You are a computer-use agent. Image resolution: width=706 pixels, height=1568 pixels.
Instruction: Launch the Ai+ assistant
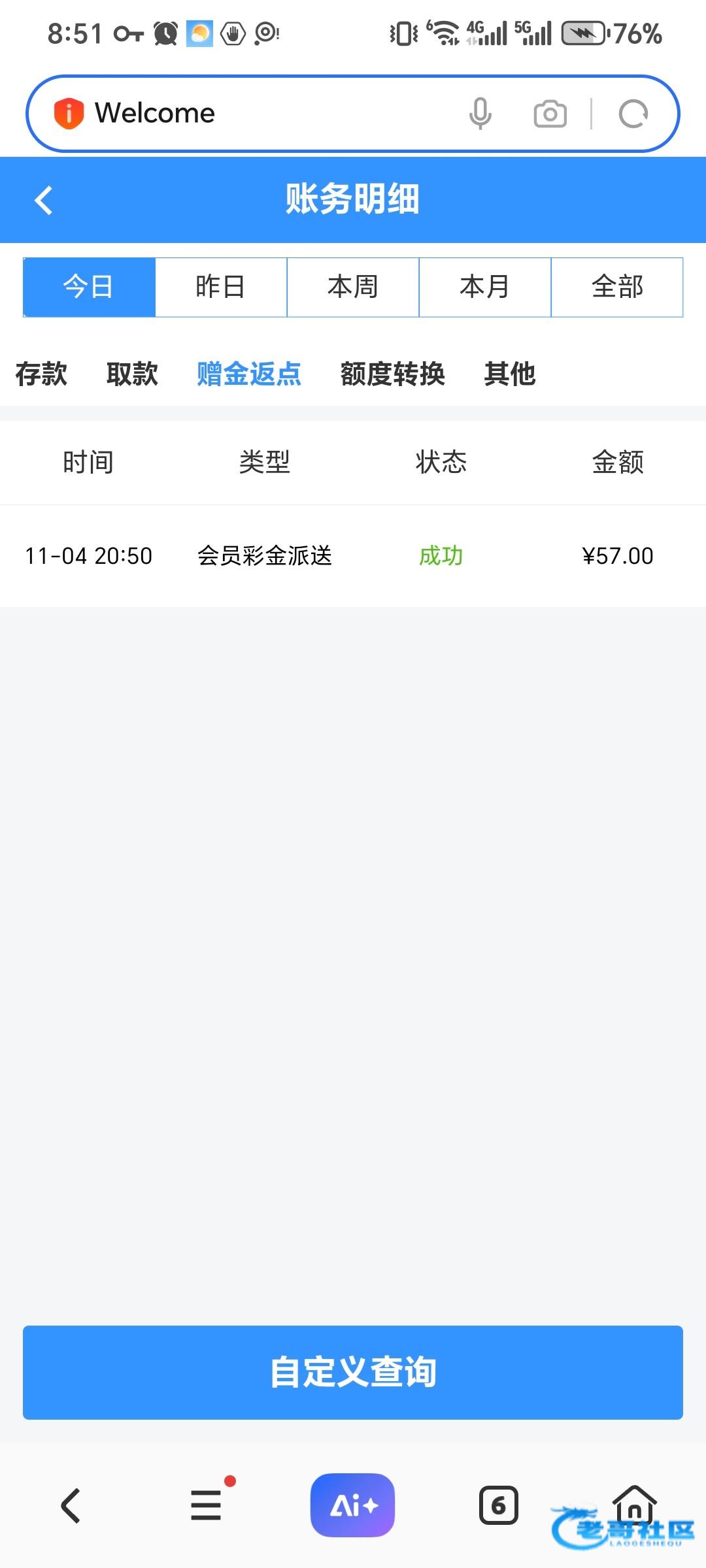(x=353, y=1505)
